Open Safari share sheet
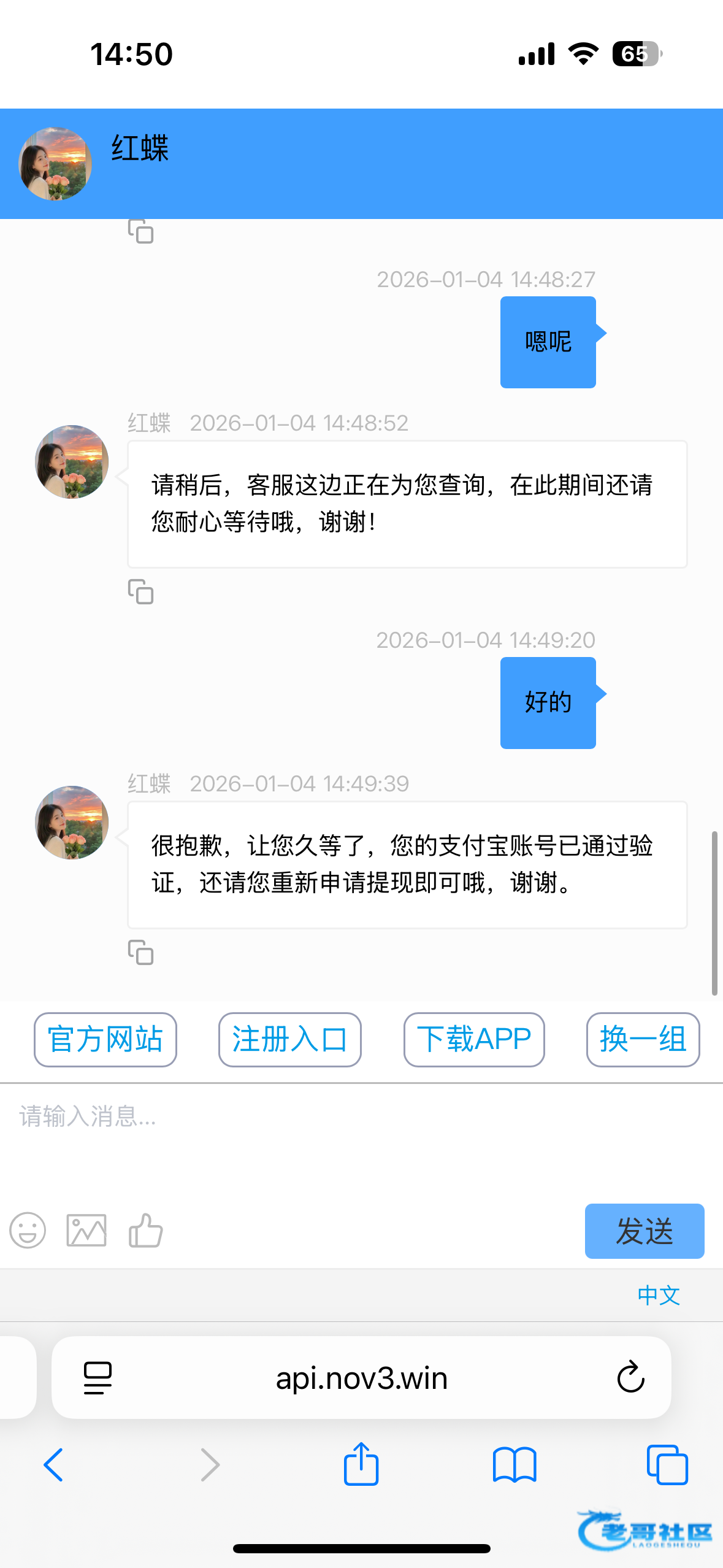Viewport: 723px width, 1568px height. click(361, 1465)
